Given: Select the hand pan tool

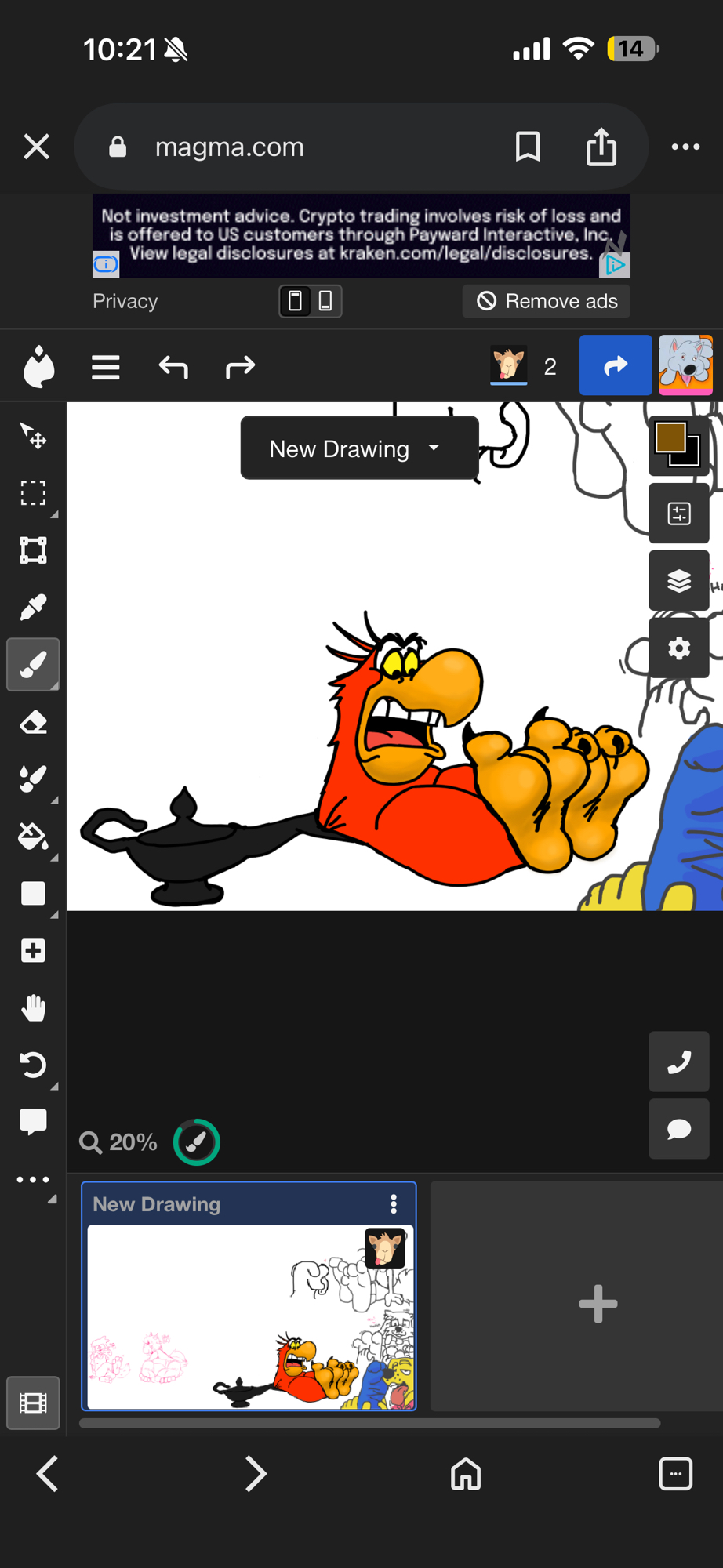Looking at the screenshot, I should (33, 1008).
